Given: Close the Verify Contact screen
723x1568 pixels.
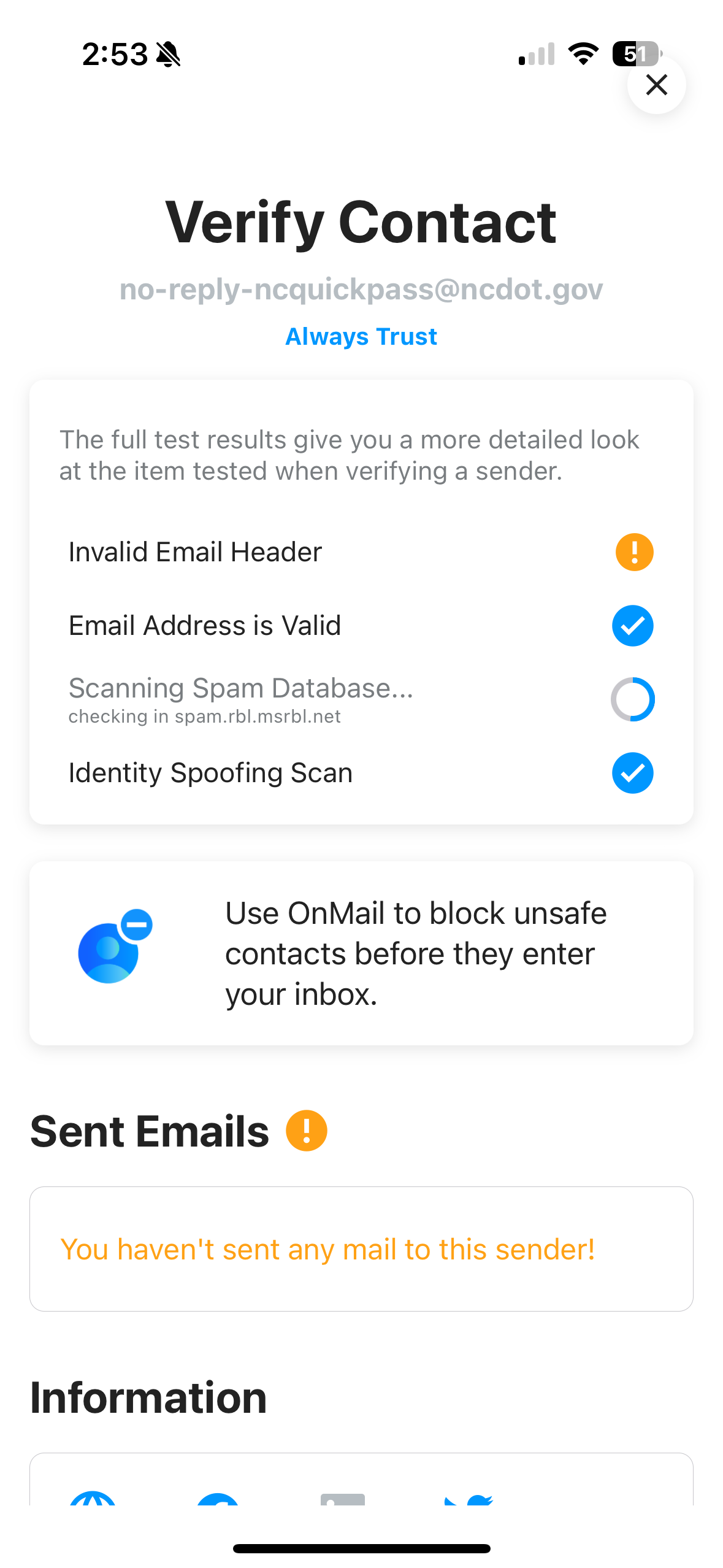Looking at the screenshot, I should (x=656, y=85).
